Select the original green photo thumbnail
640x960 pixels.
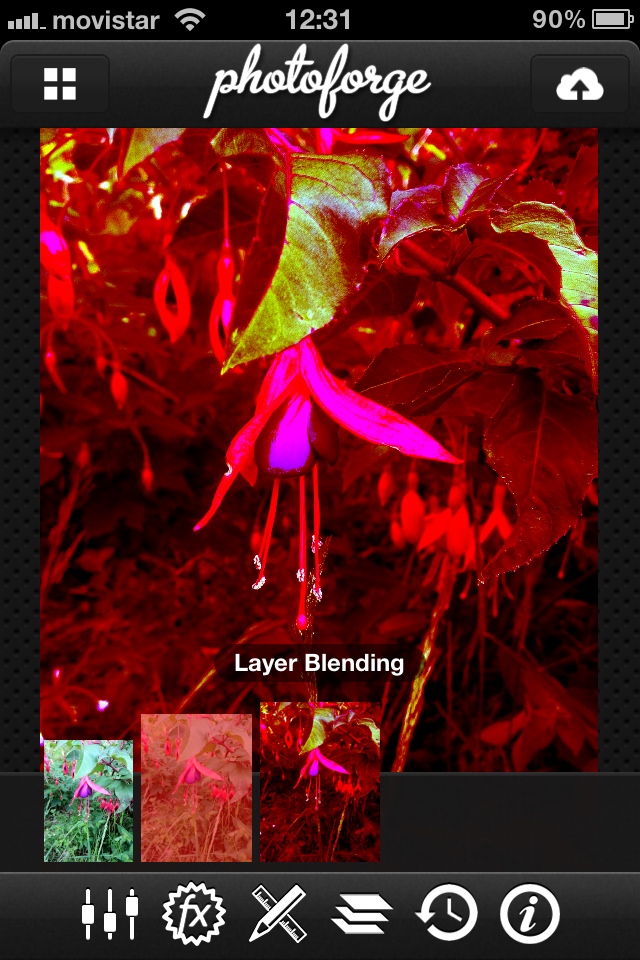coord(88,800)
